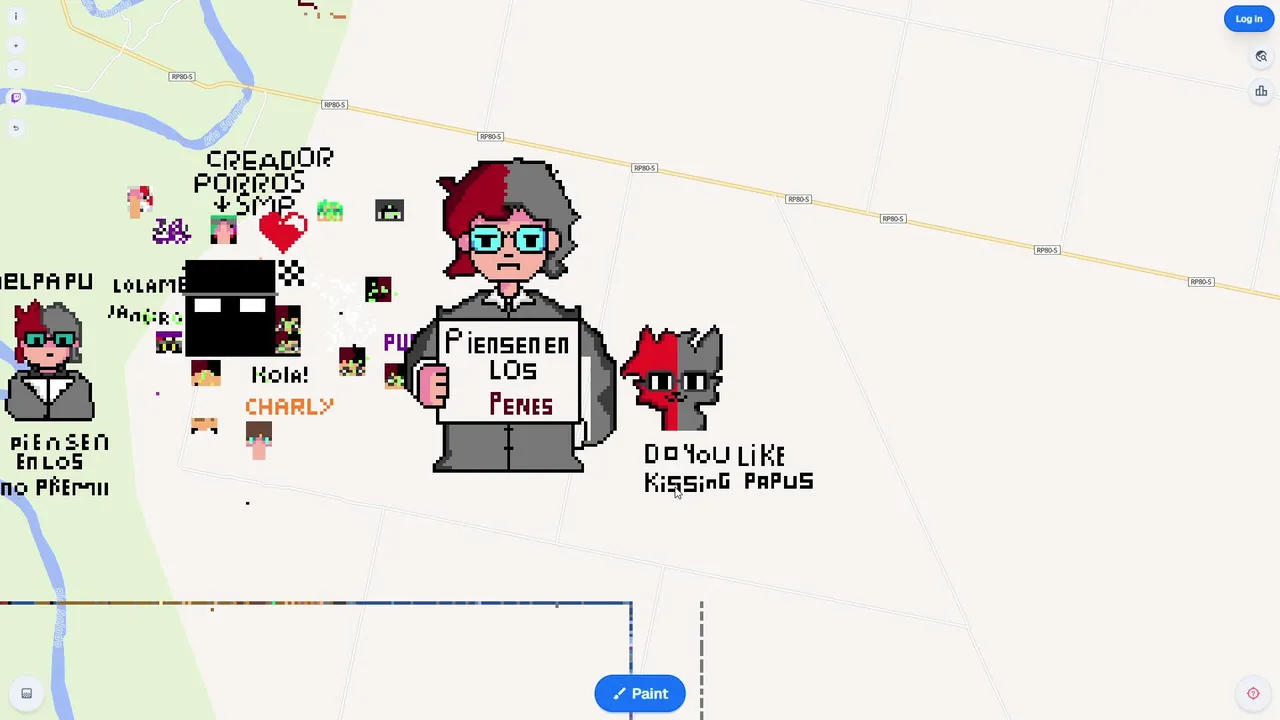
Task: Tap the red location target icon
Action: point(1253,693)
